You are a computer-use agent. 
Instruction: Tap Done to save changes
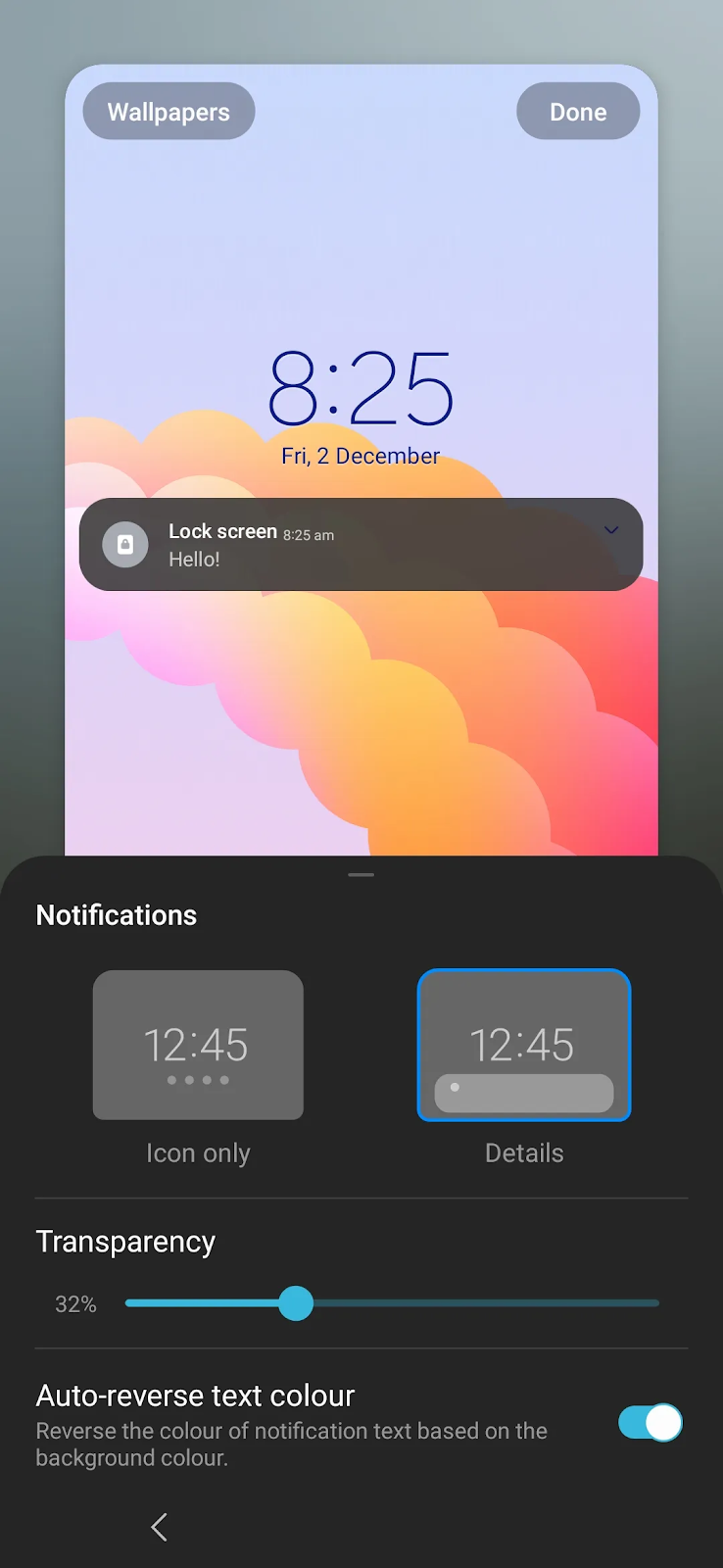coord(578,112)
